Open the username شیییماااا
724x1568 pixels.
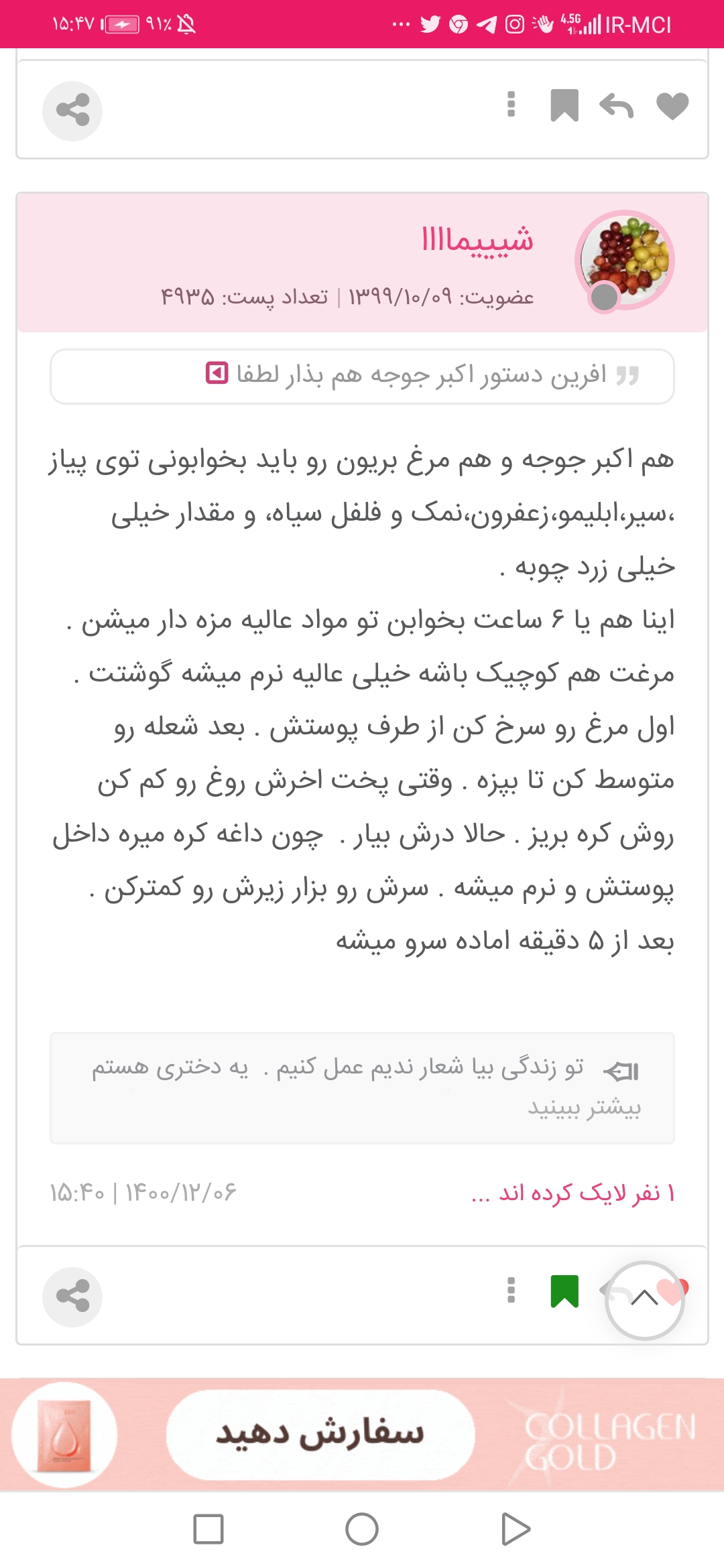click(x=477, y=239)
